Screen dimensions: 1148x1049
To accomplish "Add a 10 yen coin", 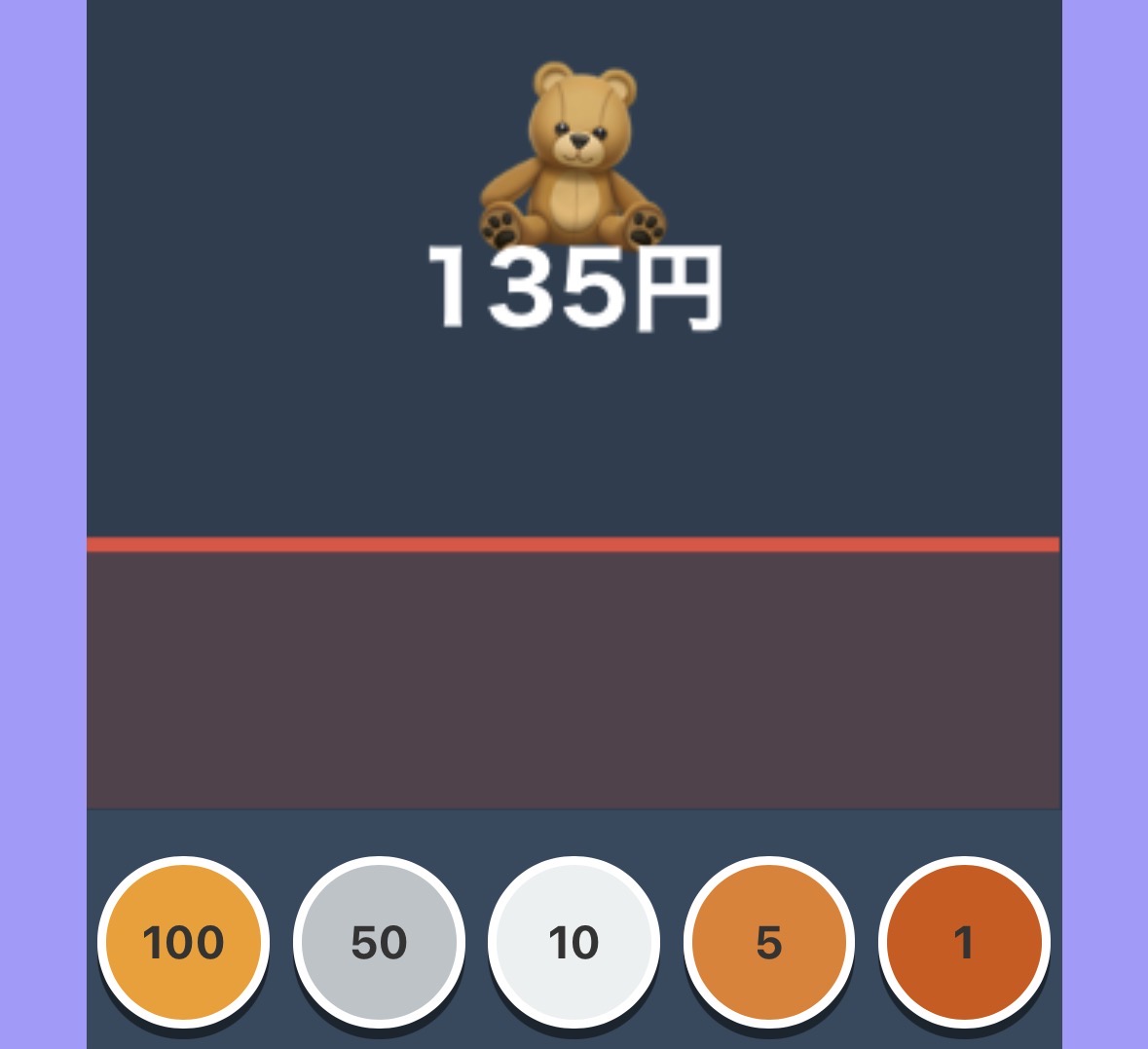I will coord(574,942).
